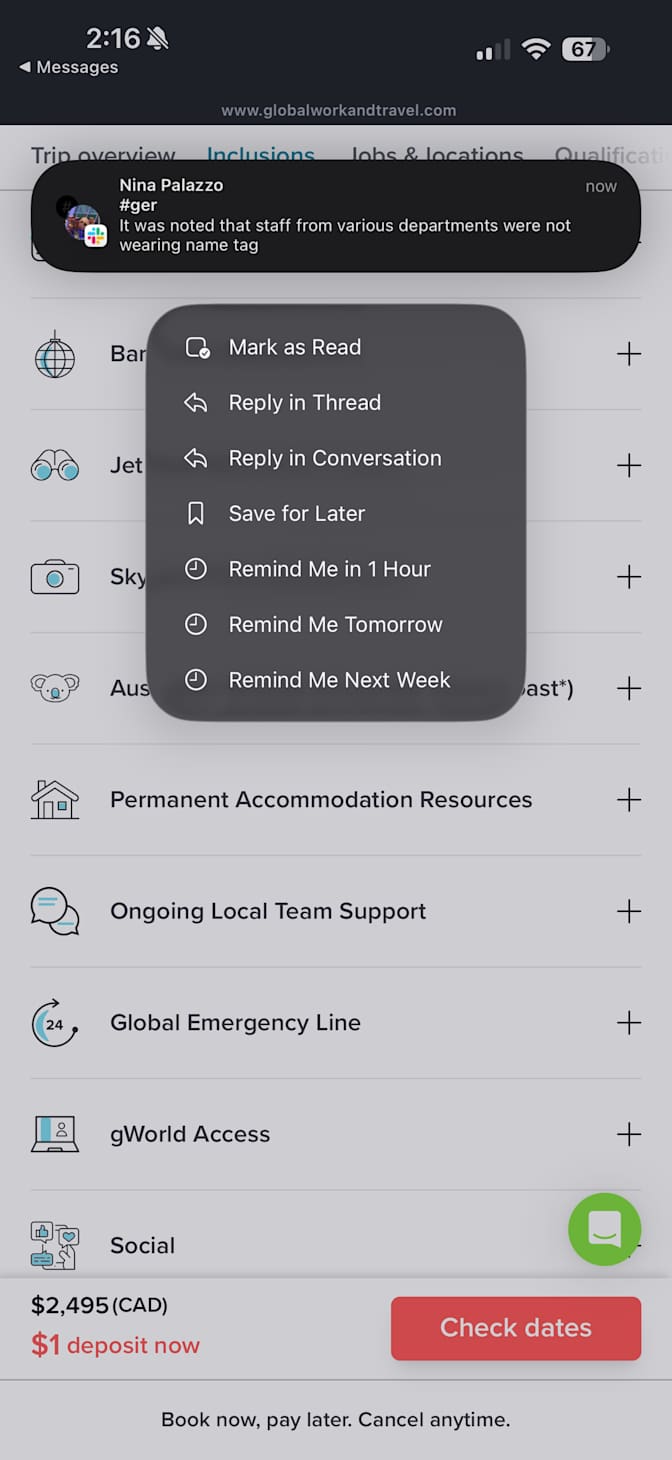Set reminder for 1 hour
The height and width of the screenshot is (1460, 672).
click(x=329, y=569)
